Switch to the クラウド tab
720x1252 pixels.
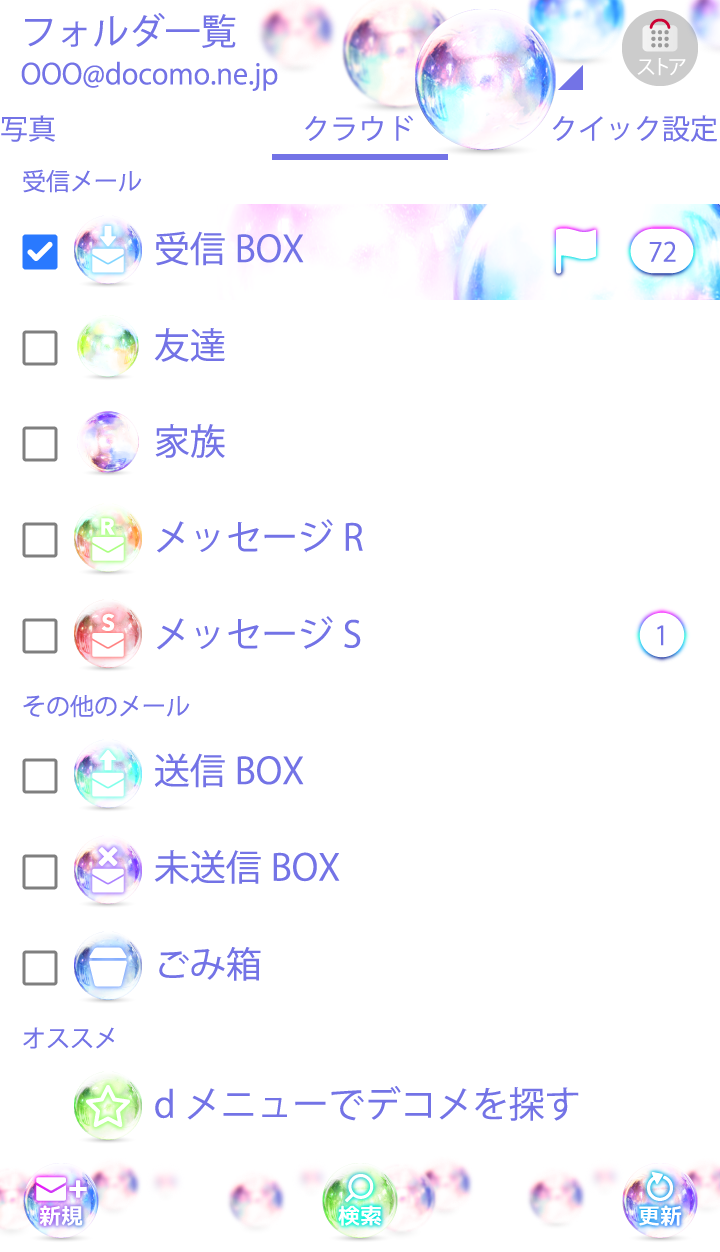click(358, 129)
